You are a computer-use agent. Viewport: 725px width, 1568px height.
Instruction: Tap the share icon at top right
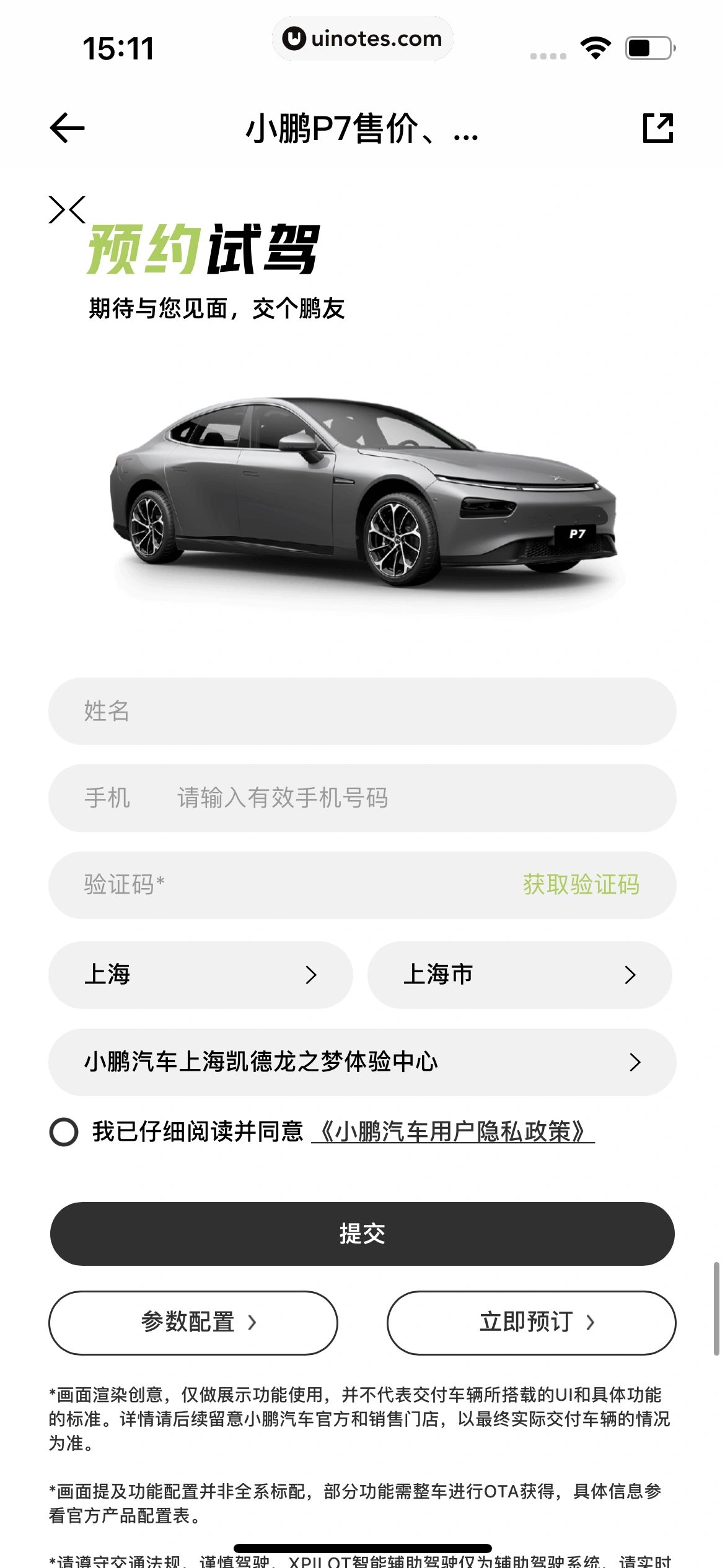pos(659,128)
